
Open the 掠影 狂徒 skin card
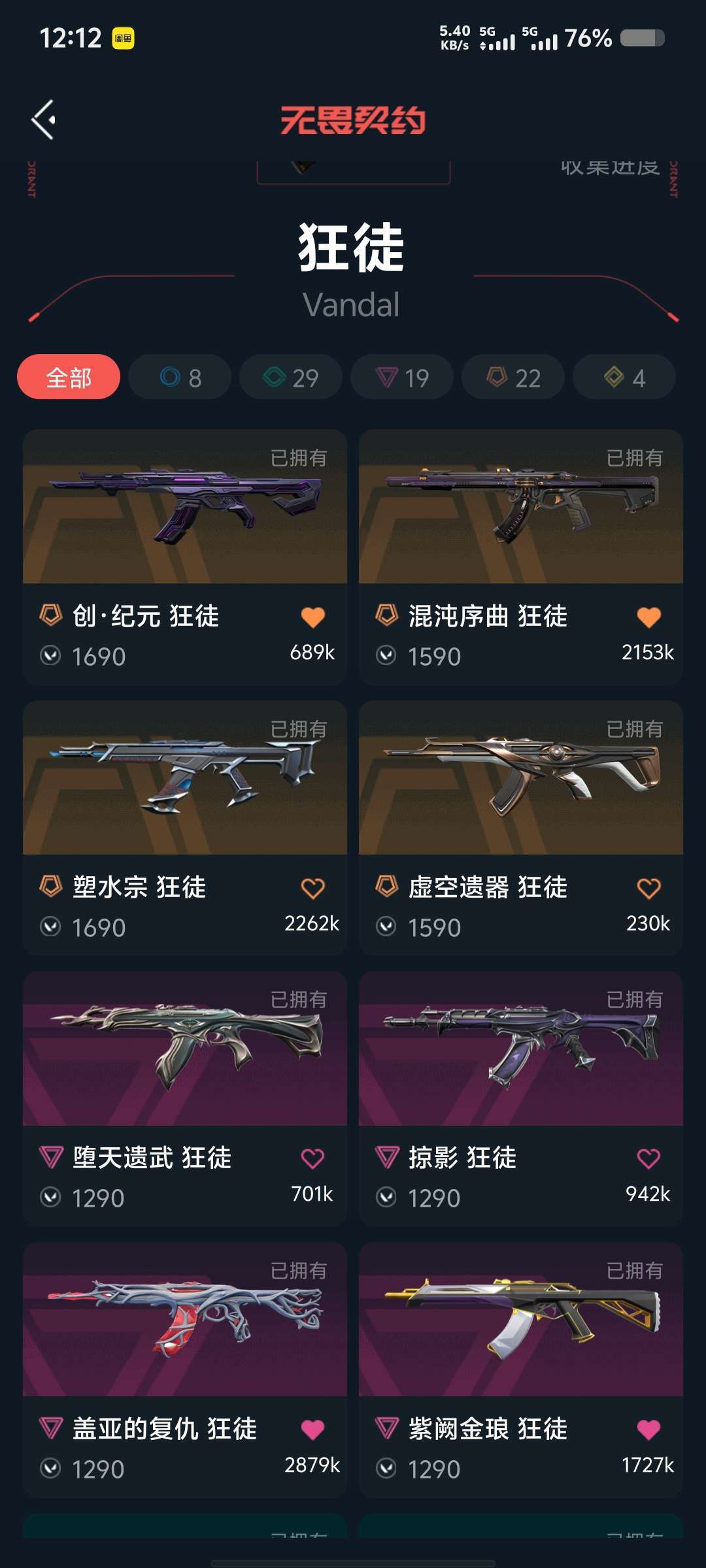[x=521, y=1098]
